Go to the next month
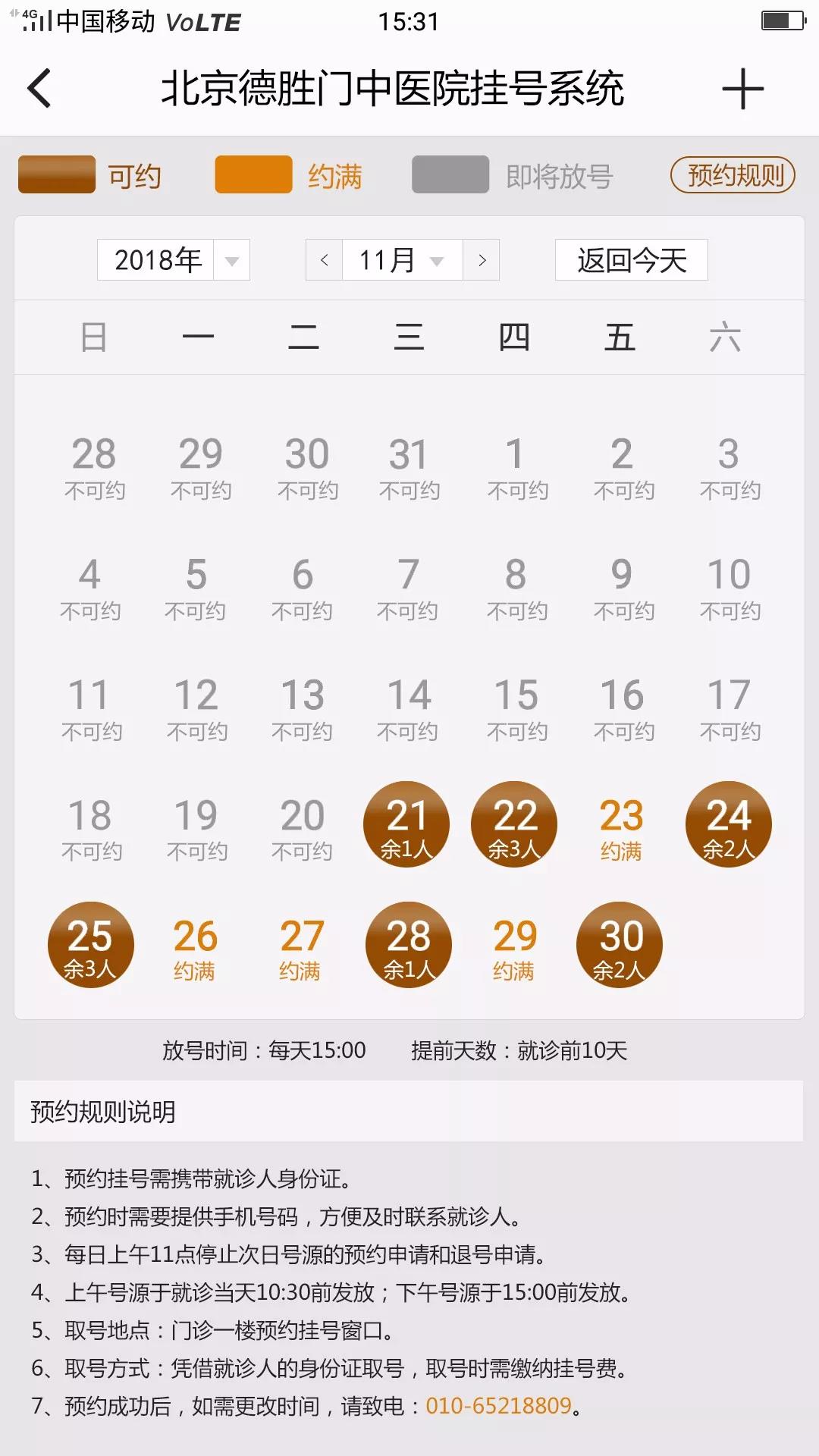 (x=482, y=260)
